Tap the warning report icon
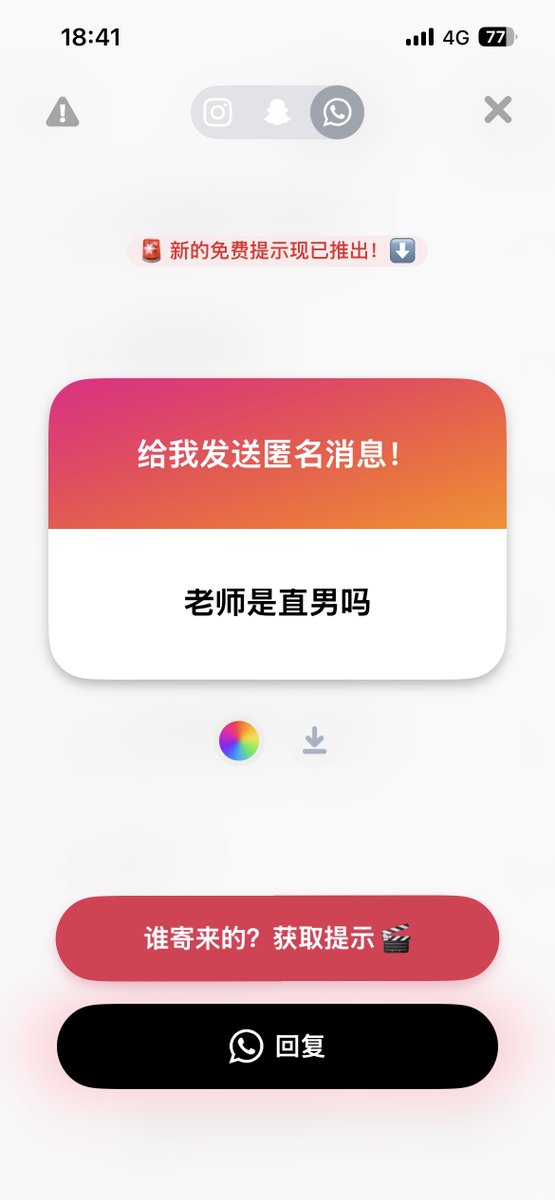 pyautogui.click(x=62, y=112)
